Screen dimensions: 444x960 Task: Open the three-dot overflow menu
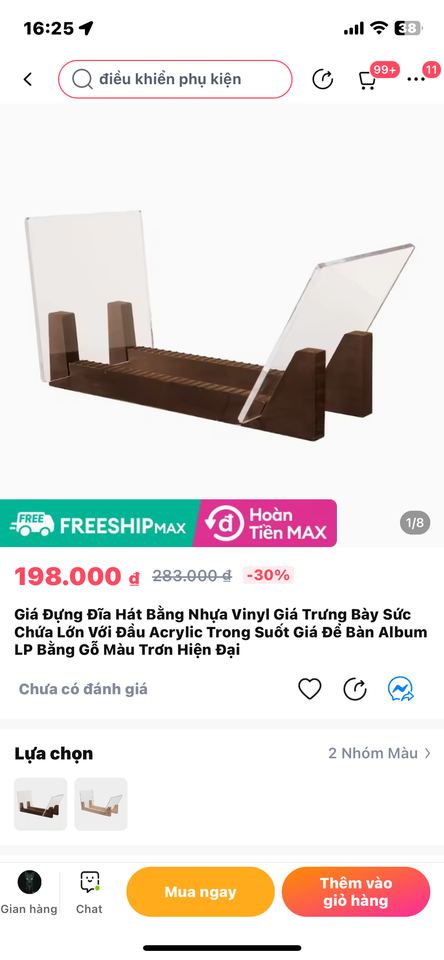click(416, 80)
